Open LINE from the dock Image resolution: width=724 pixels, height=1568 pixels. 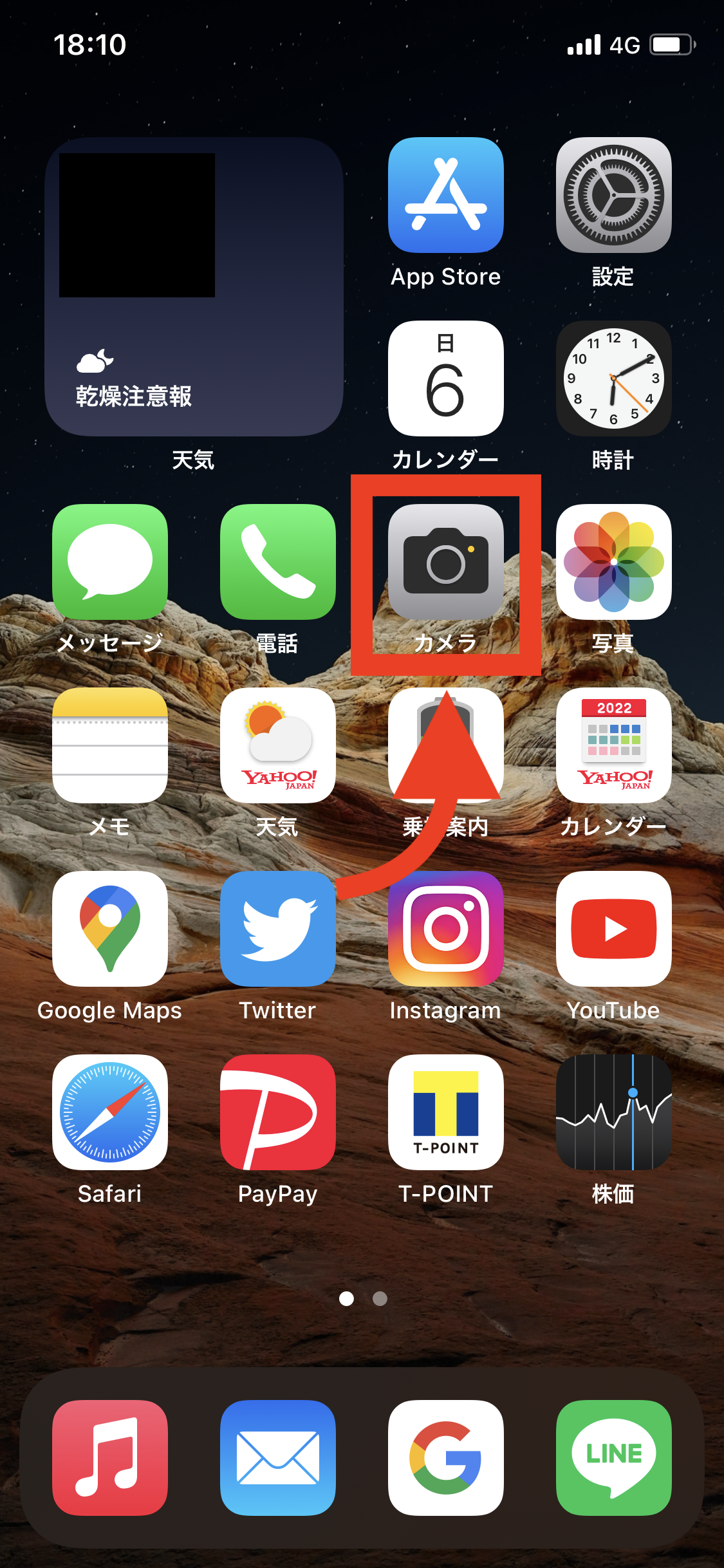click(x=613, y=1458)
